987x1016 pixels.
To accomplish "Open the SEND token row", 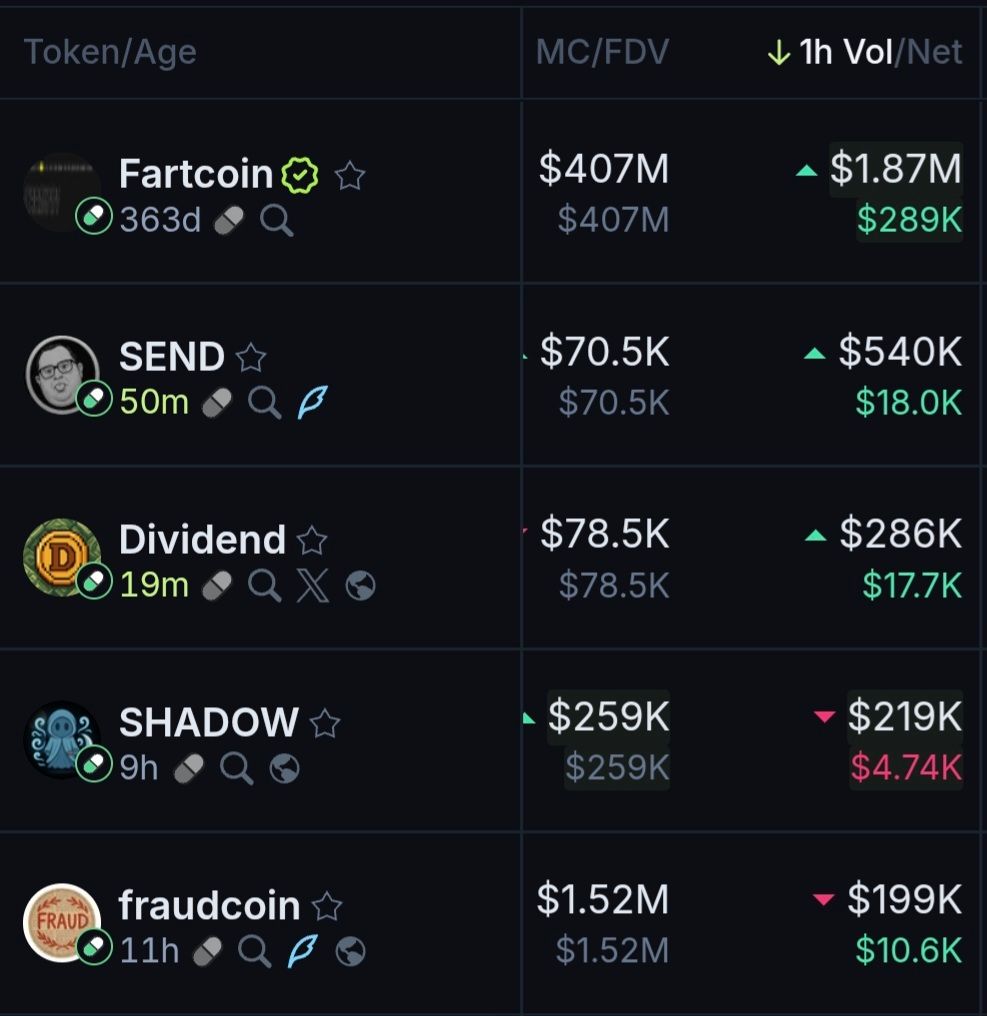I will pos(171,357).
